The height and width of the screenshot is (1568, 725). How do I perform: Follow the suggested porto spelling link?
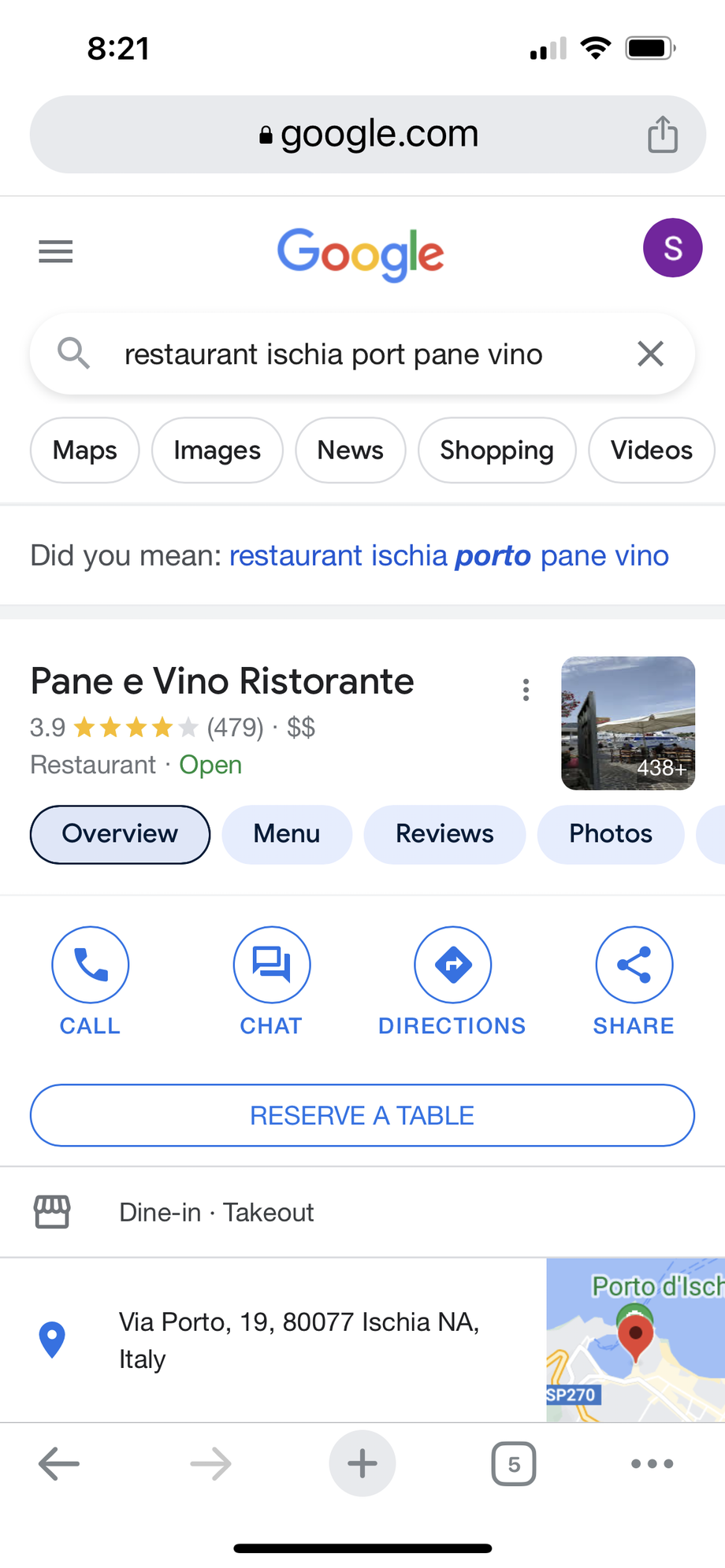point(448,556)
